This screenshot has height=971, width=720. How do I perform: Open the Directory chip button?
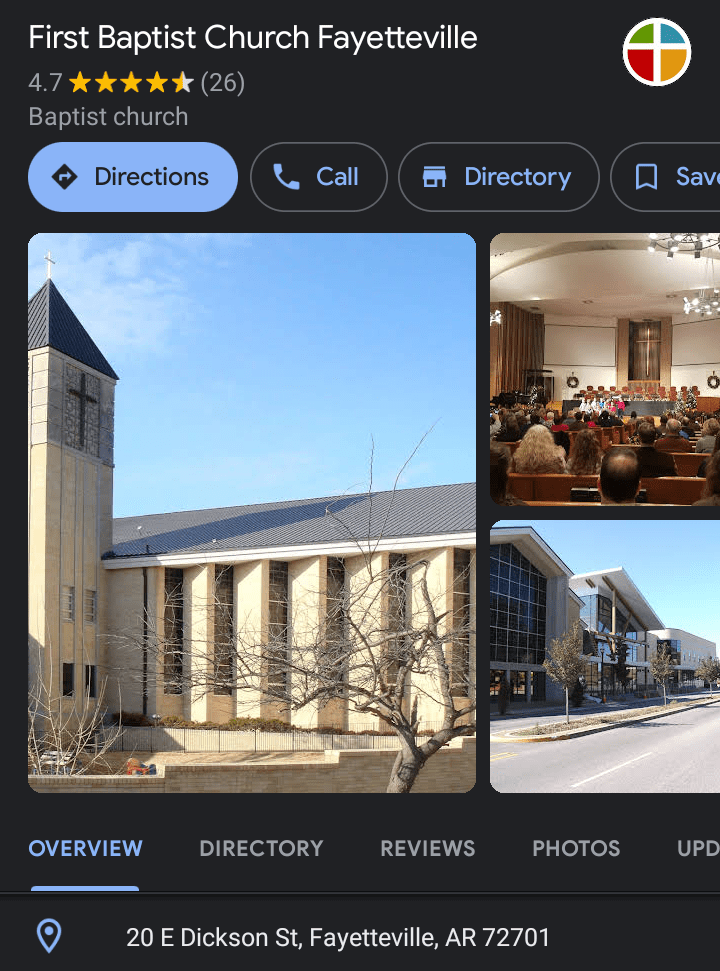[498, 177]
